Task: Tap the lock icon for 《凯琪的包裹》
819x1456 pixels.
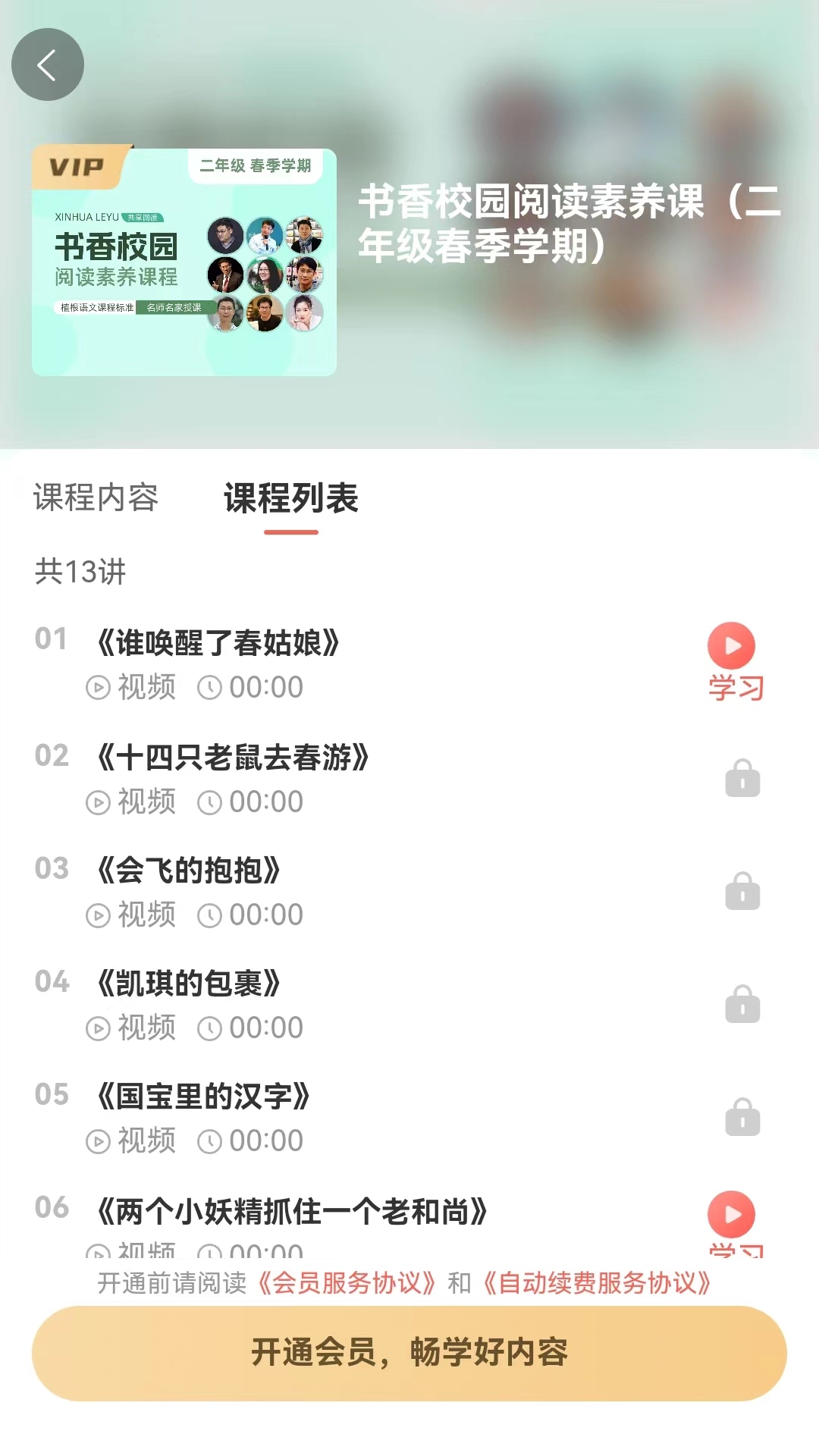Action: [x=742, y=1005]
